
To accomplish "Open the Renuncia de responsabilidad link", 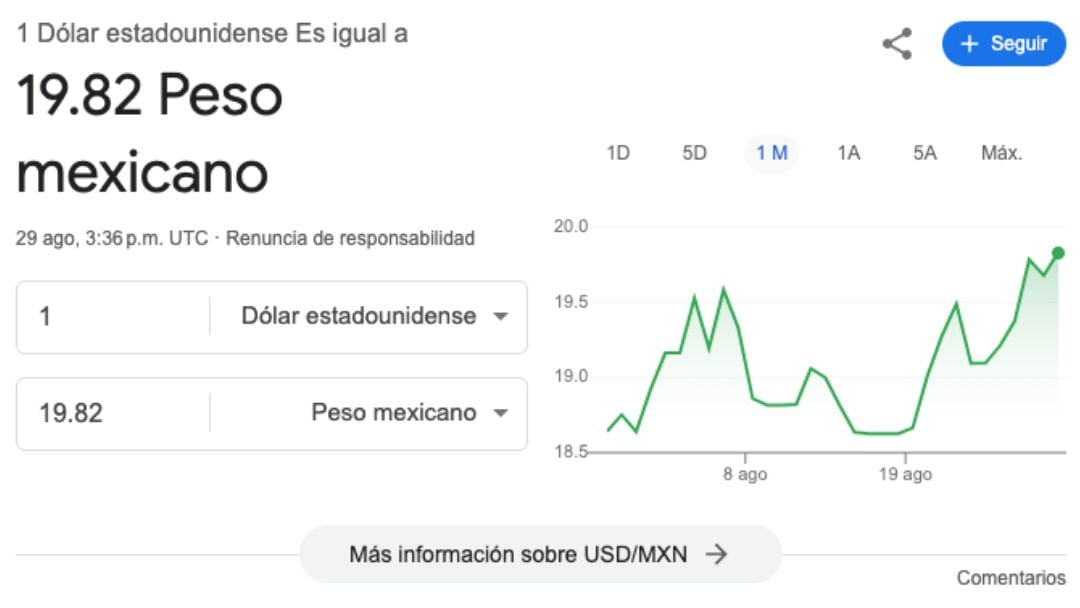I will point(350,239).
